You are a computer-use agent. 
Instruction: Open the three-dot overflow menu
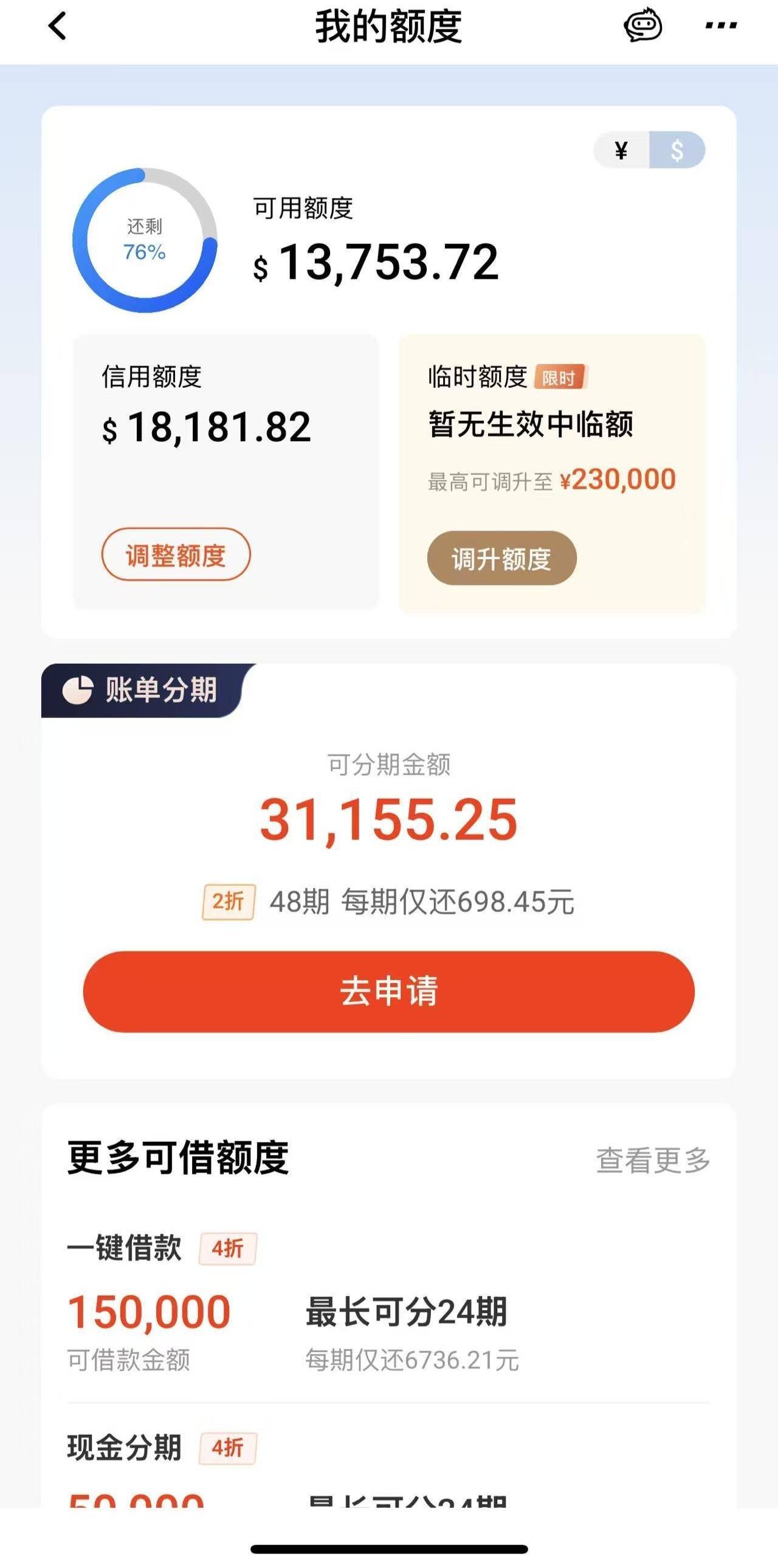click(x=721, y=26)
